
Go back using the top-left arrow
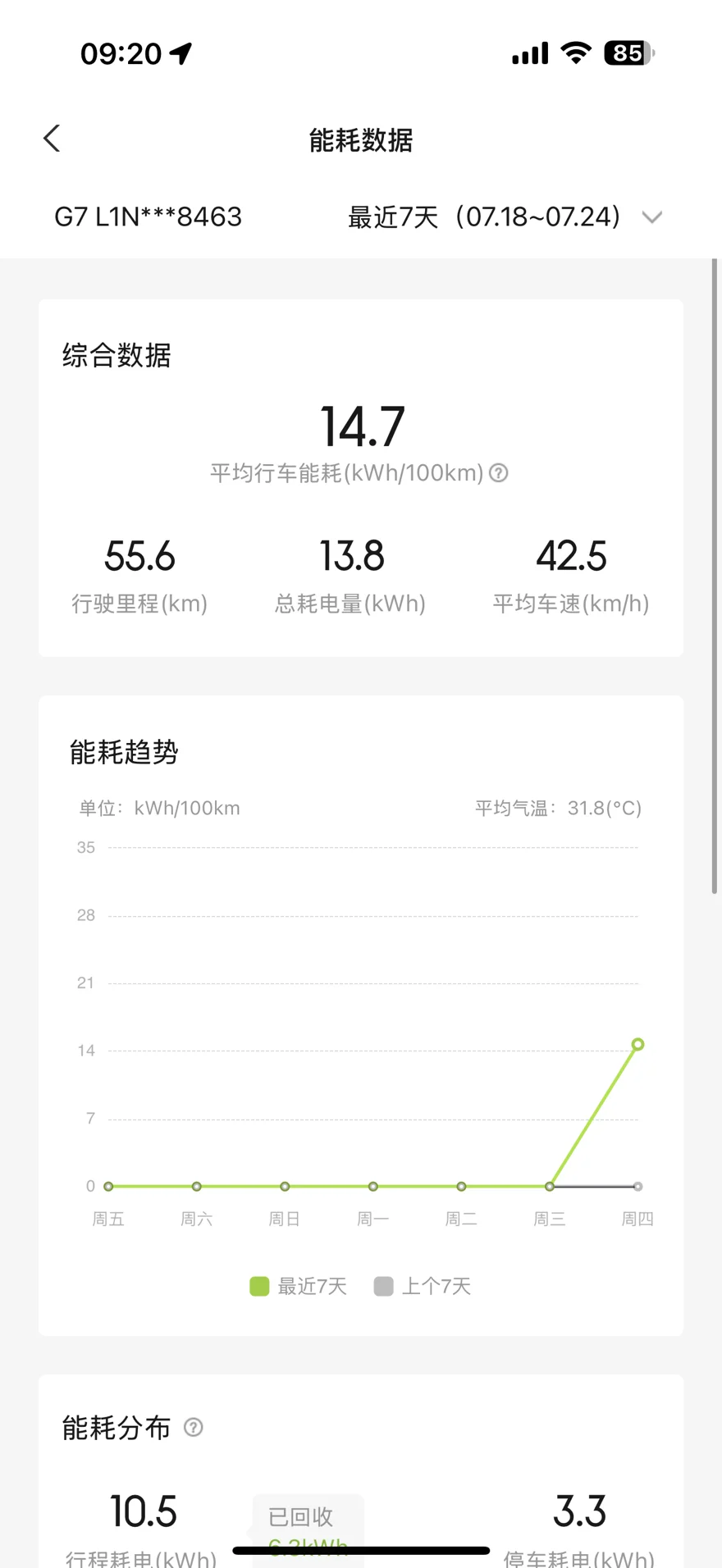click(52, 139)
